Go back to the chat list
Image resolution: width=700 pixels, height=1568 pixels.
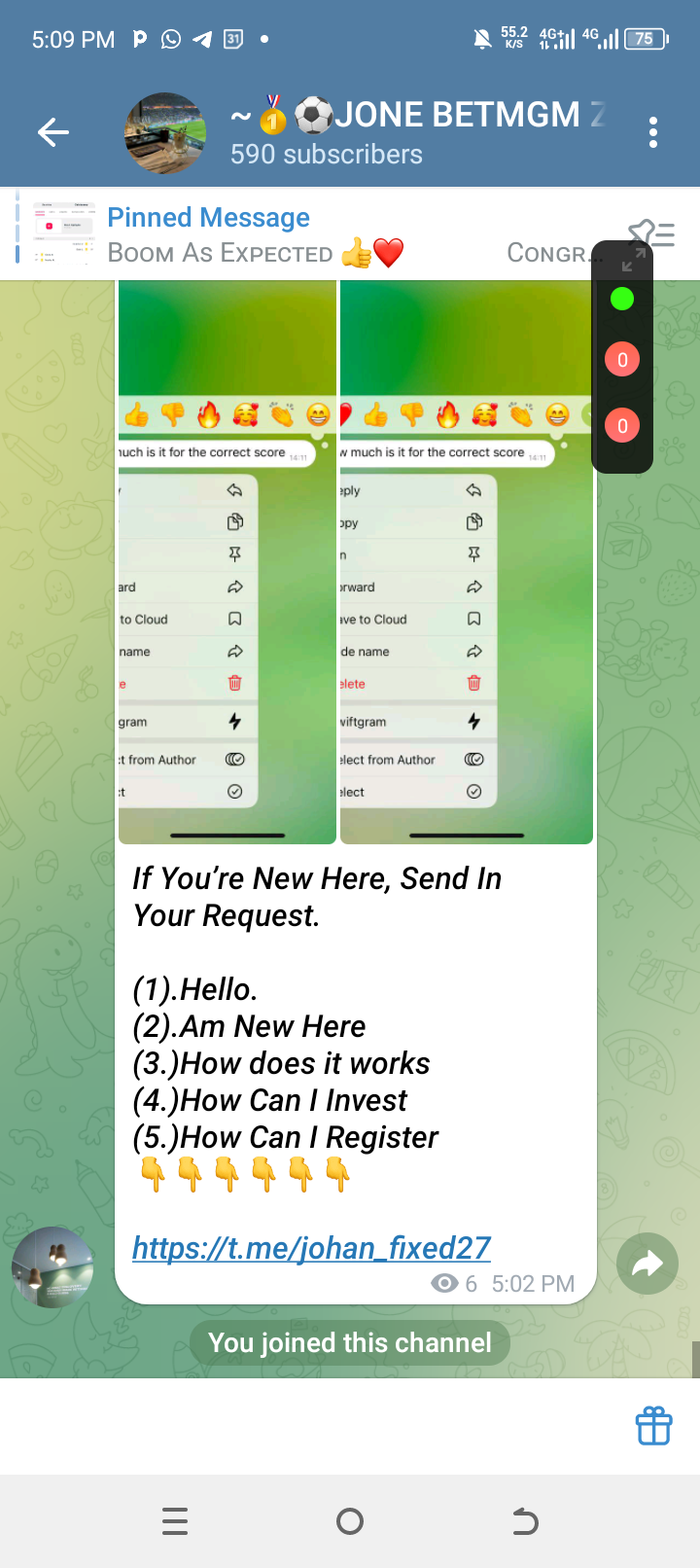53,132
